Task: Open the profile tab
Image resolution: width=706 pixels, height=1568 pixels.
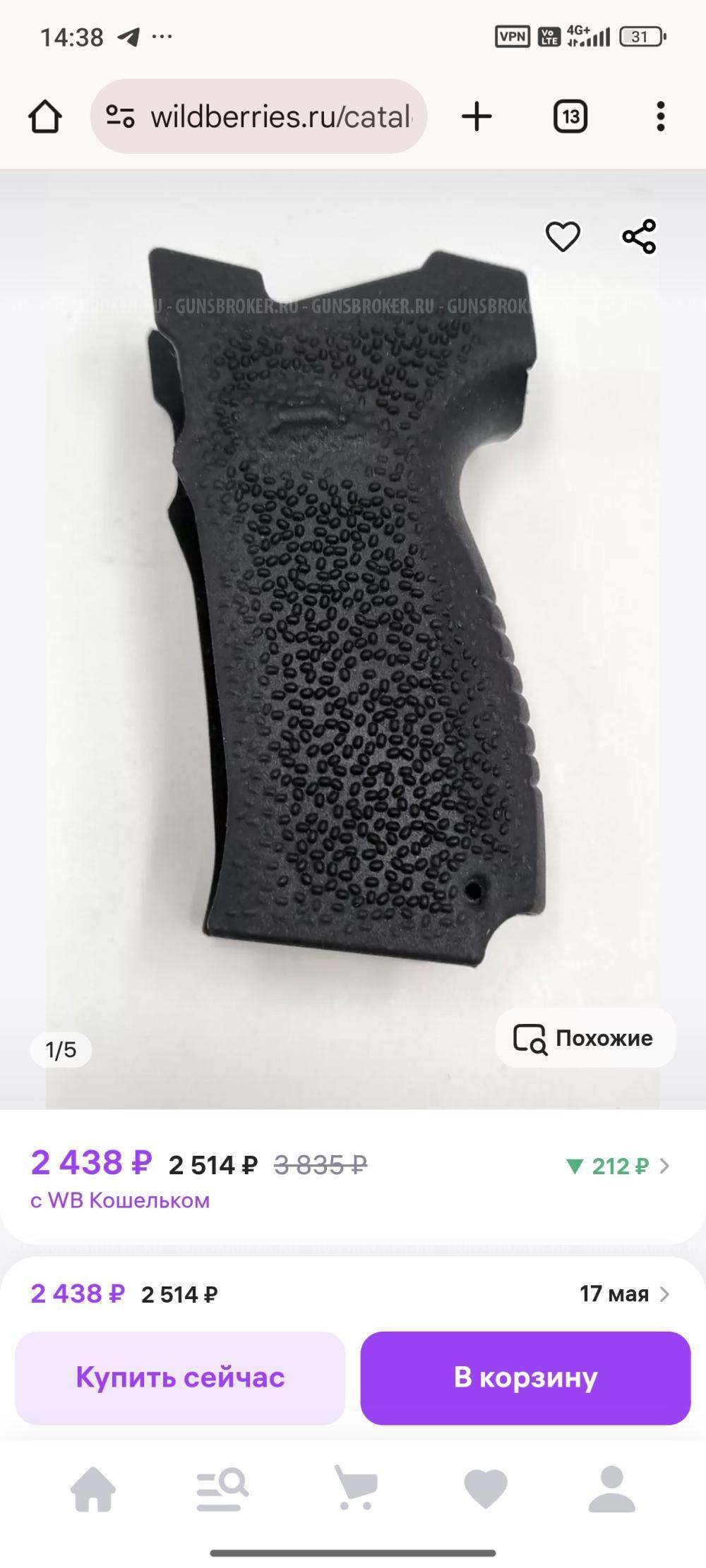Action: (x=612, y=1489)
